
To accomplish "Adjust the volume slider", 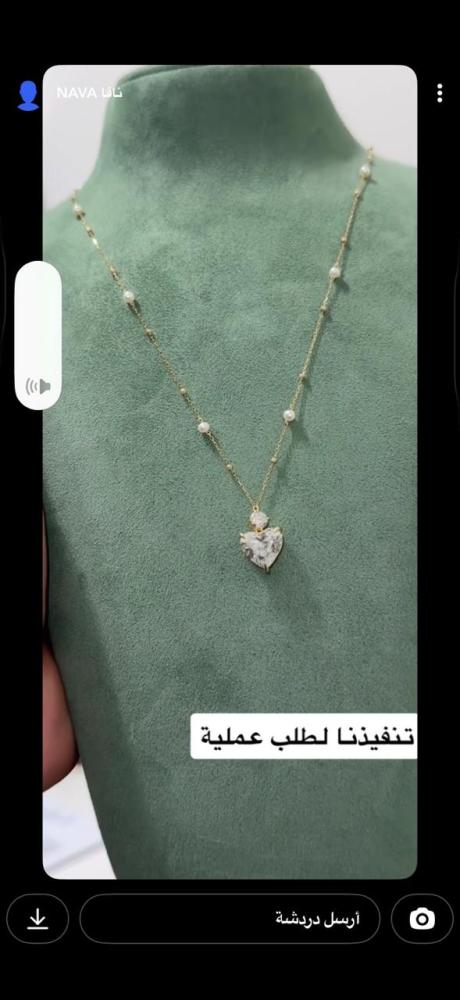I will (38, 335).
